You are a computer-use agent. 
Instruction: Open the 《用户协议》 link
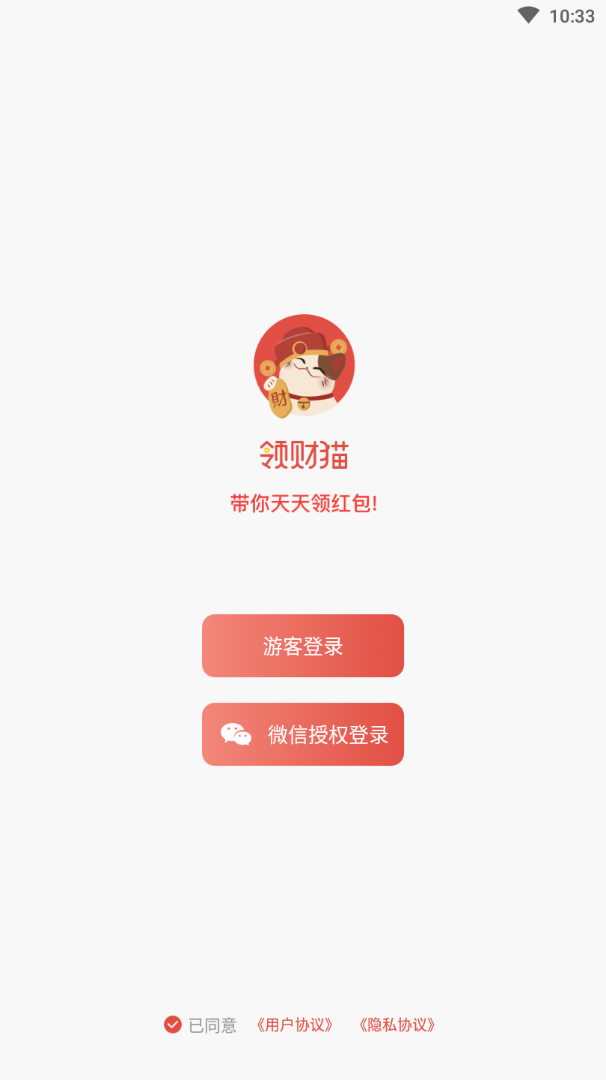[294, 1024]
